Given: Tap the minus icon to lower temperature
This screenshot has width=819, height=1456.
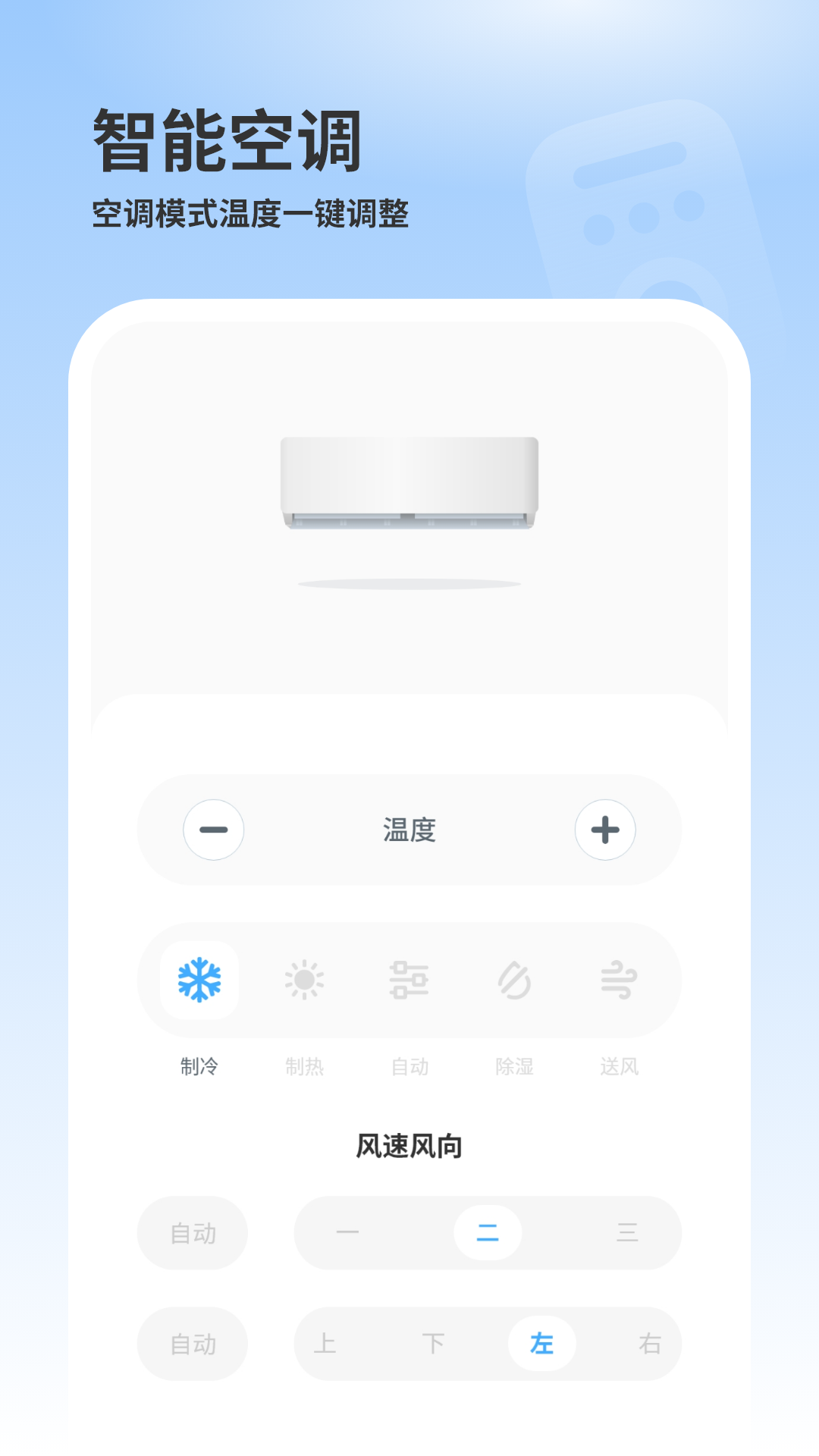Looking at the screenshot, I should pos(213,830).
